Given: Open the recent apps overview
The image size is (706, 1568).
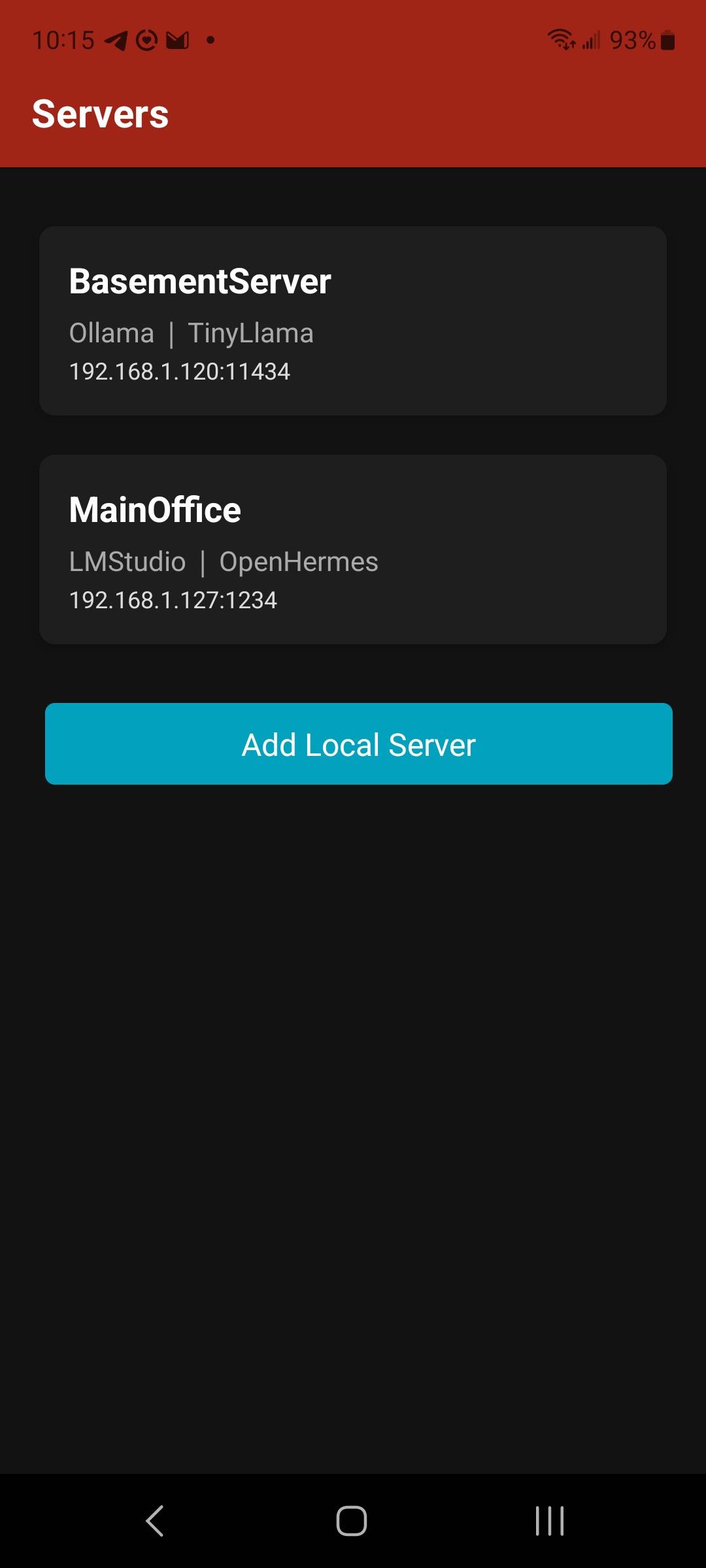Looking at the screenshot, I should [549, 1521].
